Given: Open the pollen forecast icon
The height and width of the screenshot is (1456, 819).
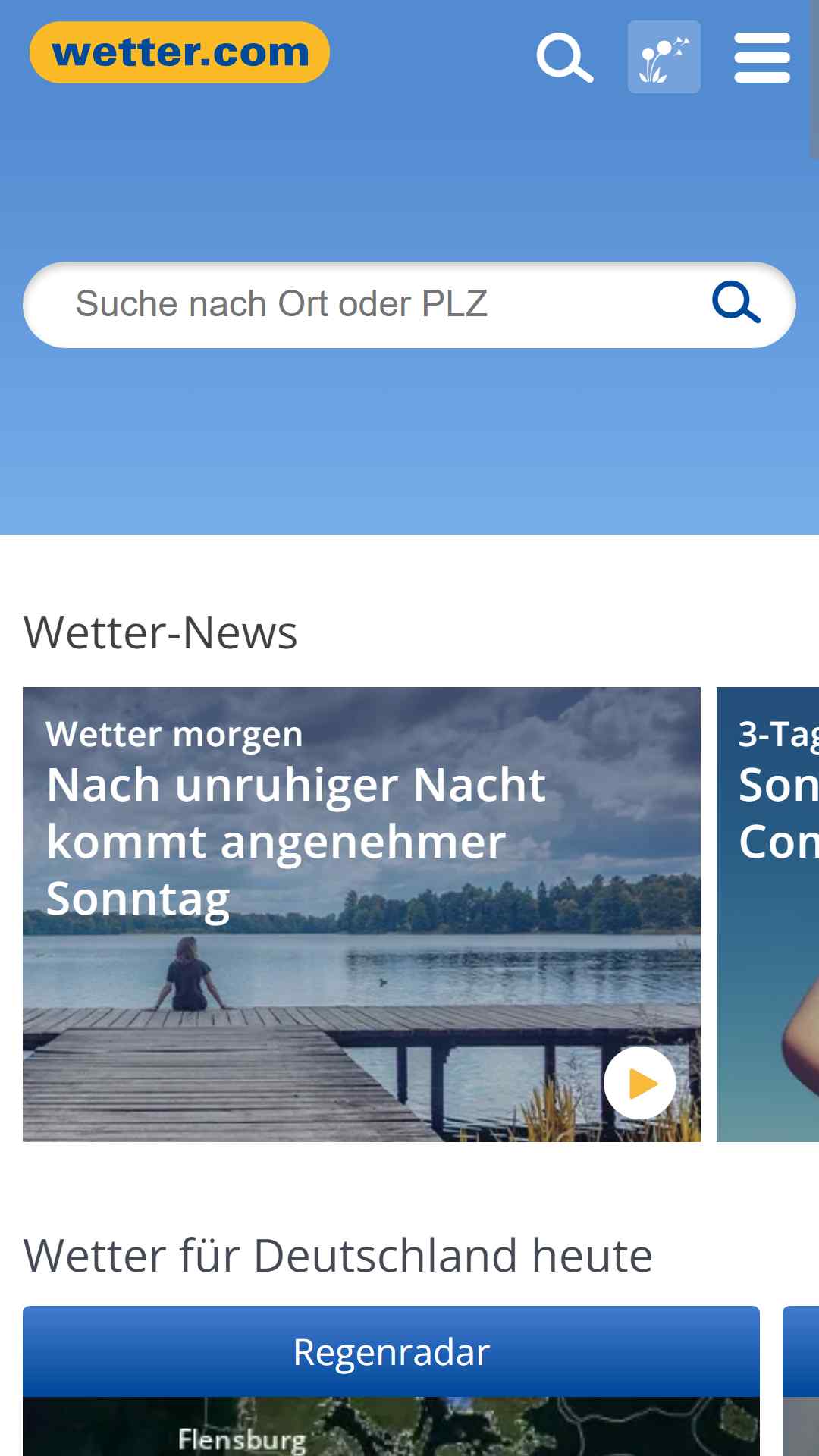Looking at the screenshot, I should [x=664, y=57].
